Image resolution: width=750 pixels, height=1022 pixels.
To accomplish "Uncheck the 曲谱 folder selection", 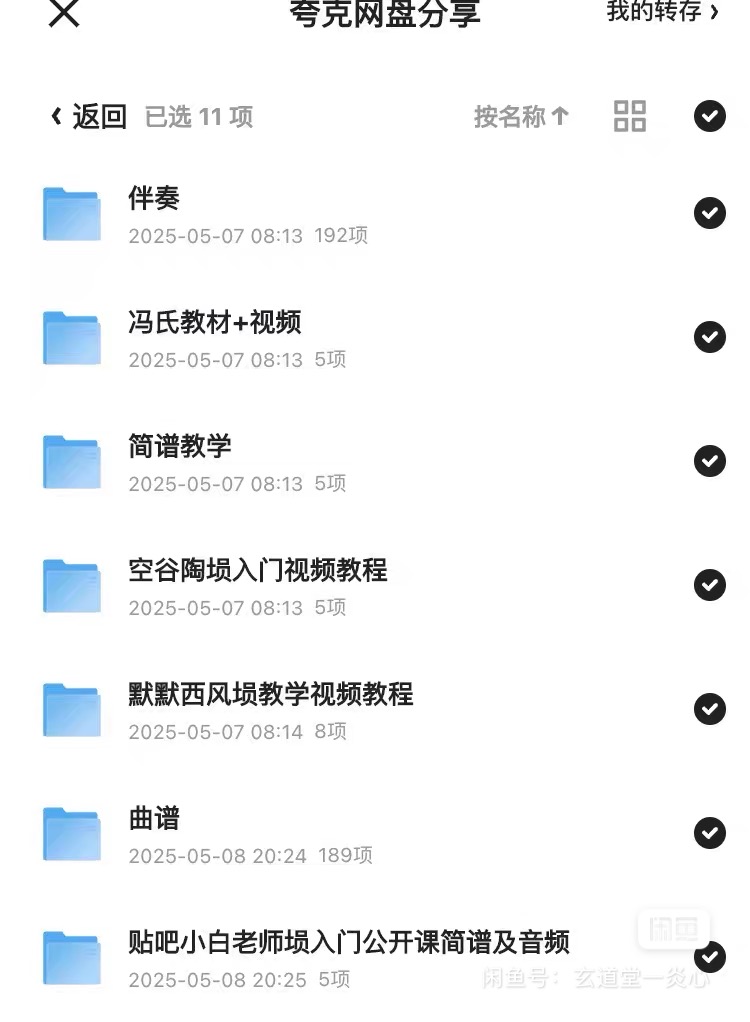I will coord(709,833).
